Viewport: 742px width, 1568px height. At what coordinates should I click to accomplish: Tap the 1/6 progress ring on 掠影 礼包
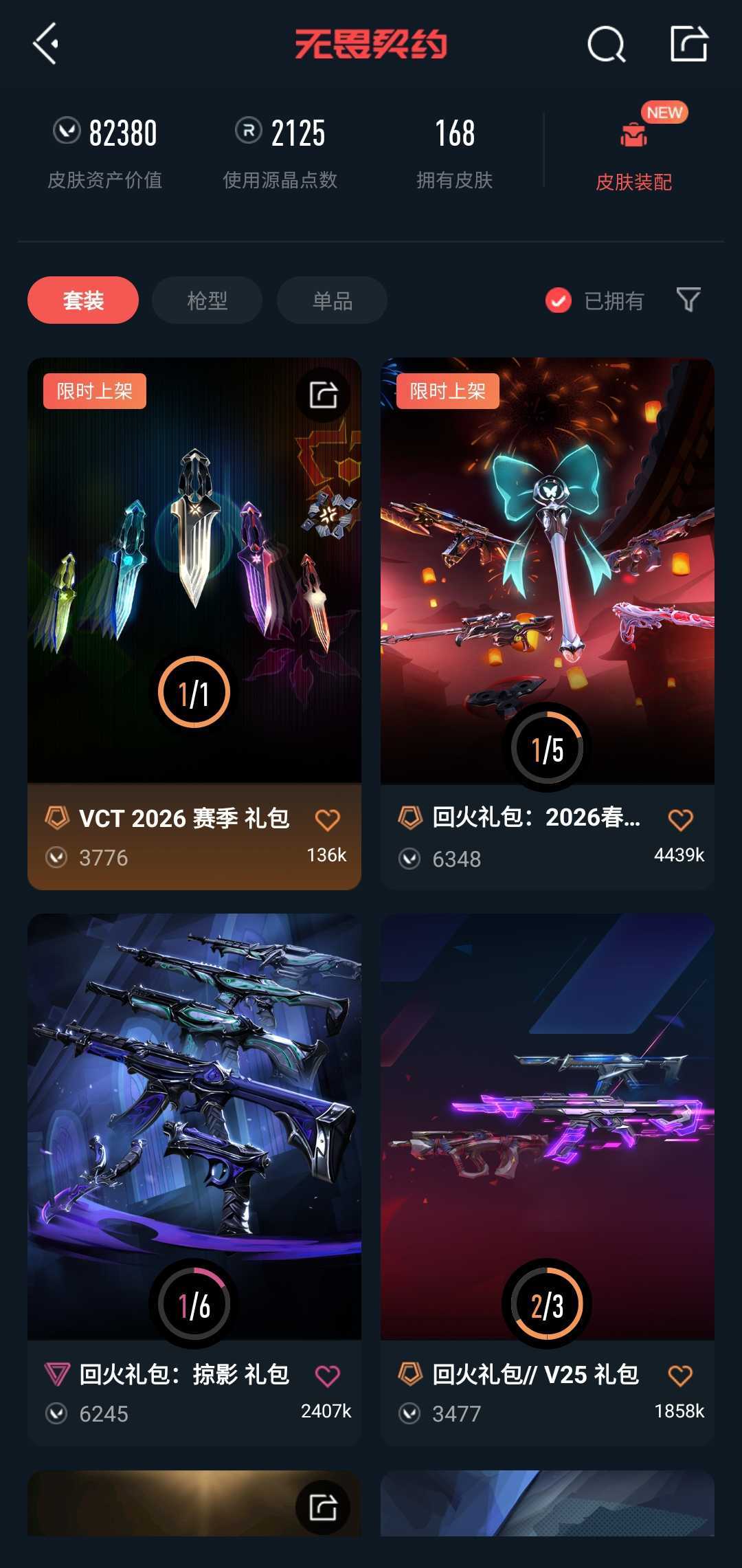point(194,1305)
